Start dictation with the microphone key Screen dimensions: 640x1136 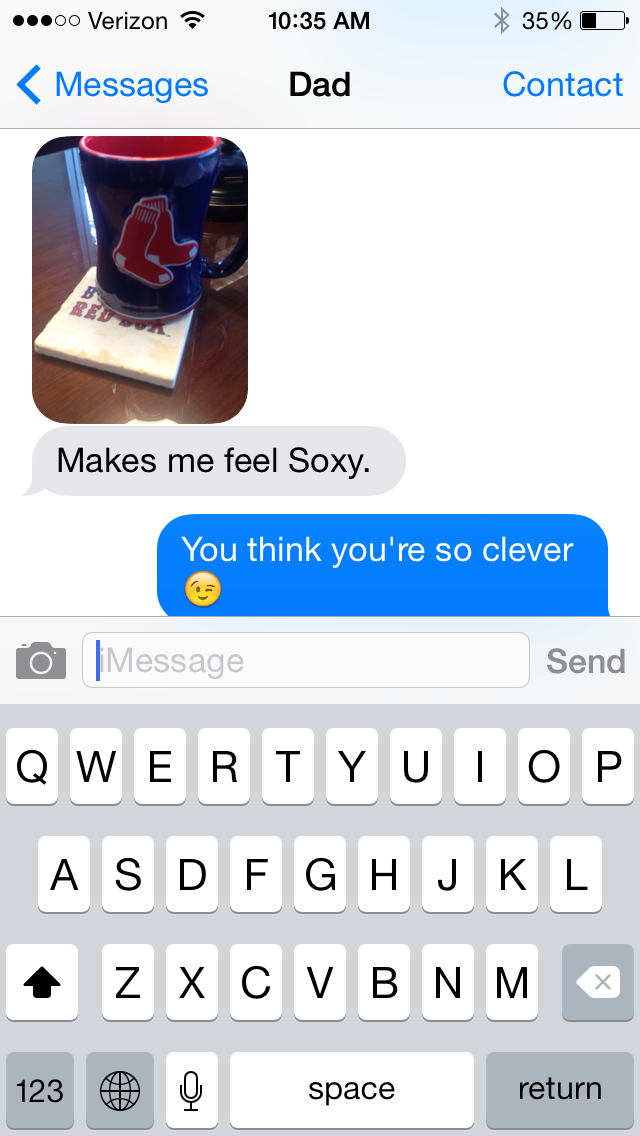(x=192, y=1089)
